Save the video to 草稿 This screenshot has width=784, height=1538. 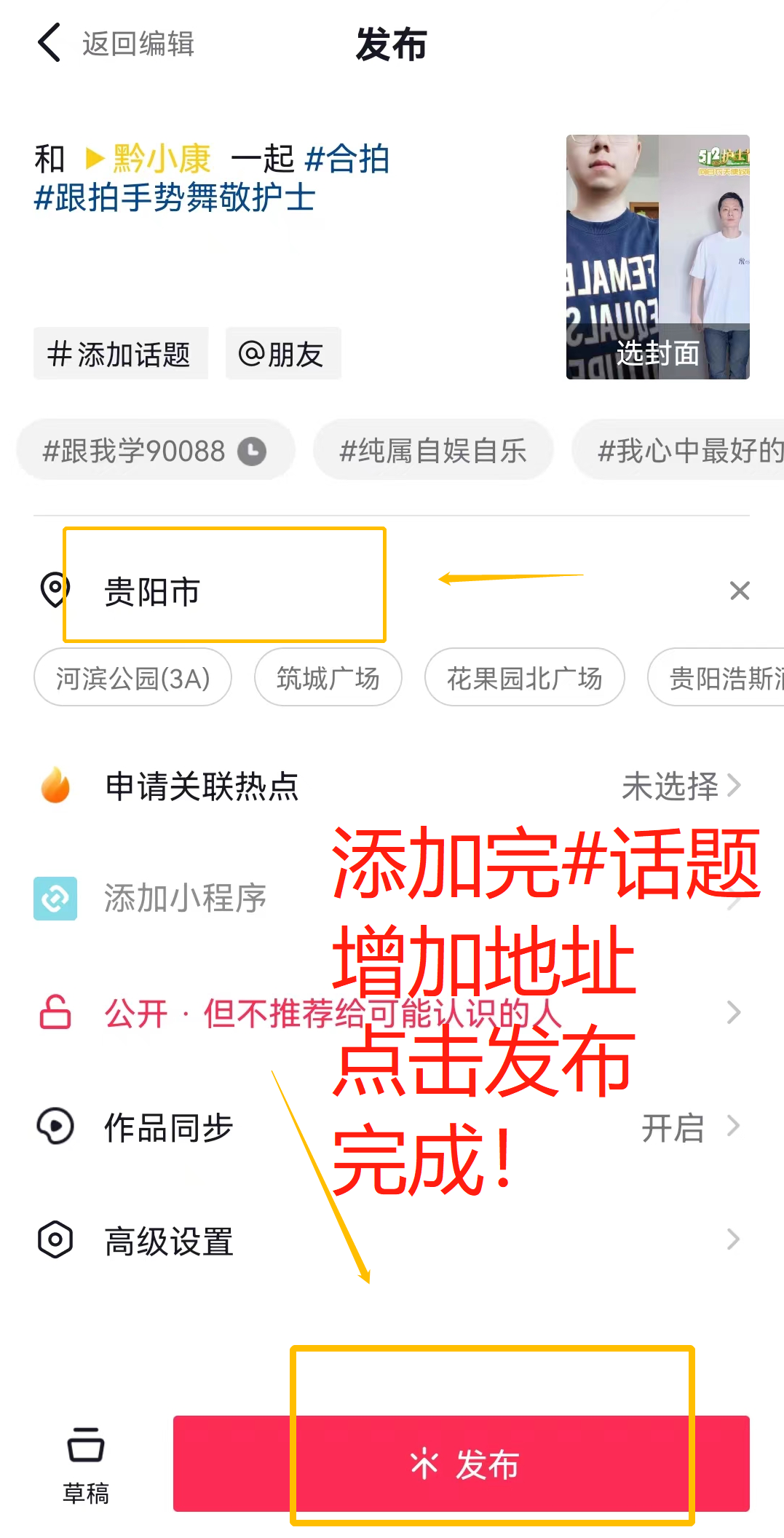(86, 1464)
